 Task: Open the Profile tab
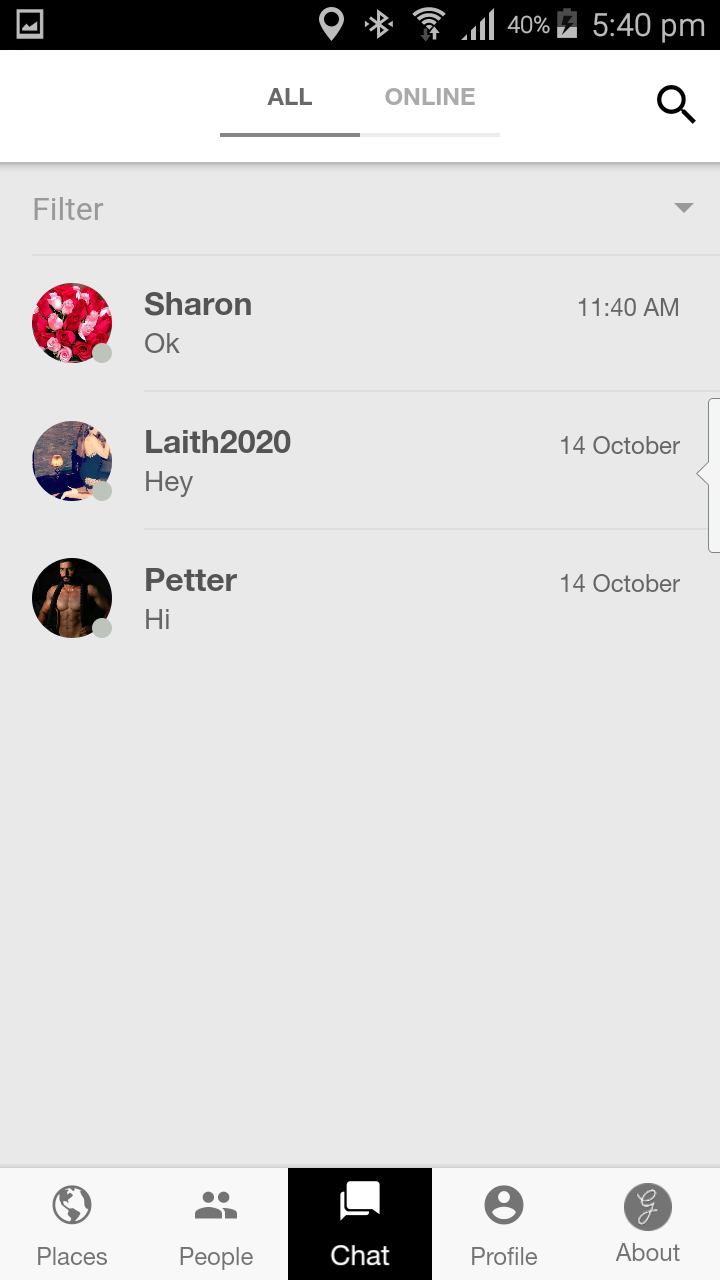pyautogui.click(x=504, y=1224)
